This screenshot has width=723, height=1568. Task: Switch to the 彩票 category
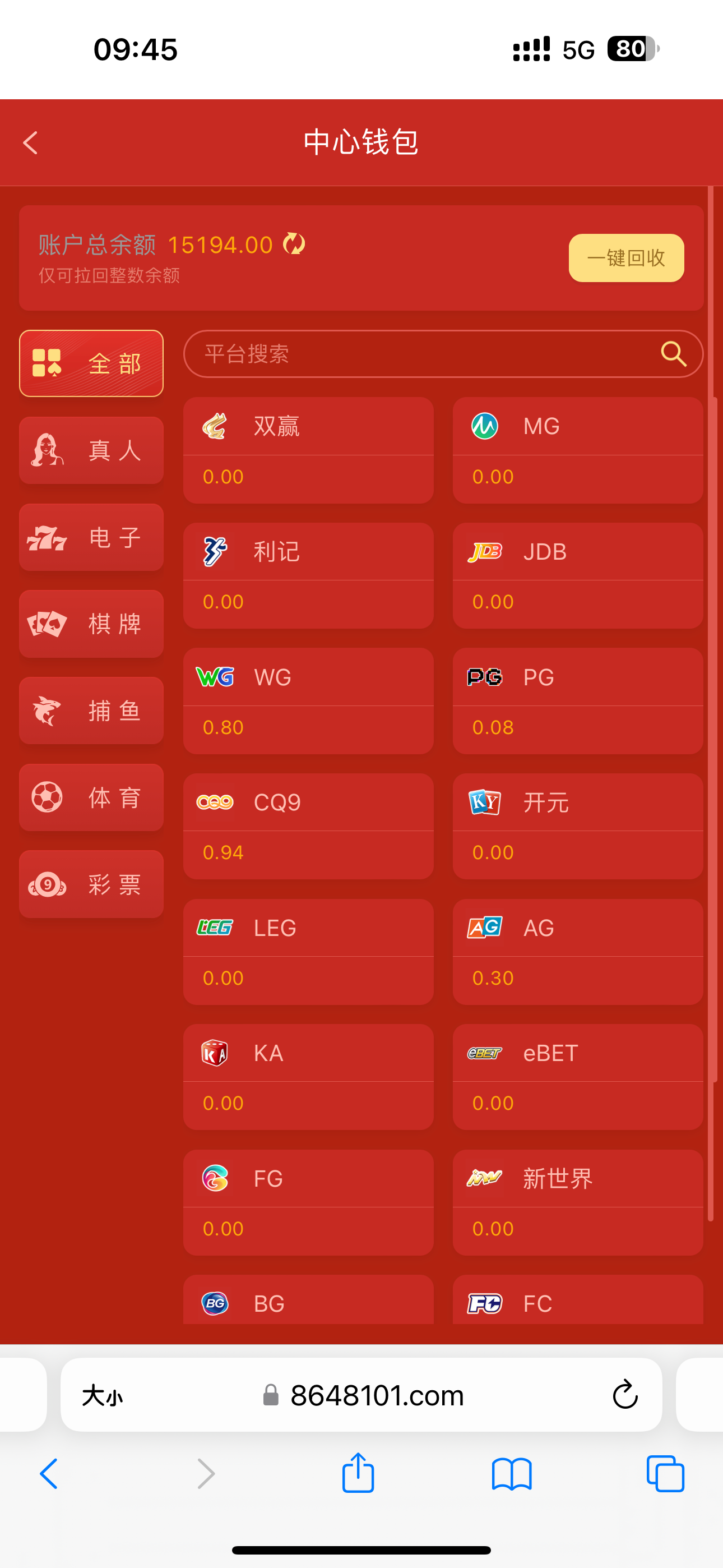coord(91,884)
